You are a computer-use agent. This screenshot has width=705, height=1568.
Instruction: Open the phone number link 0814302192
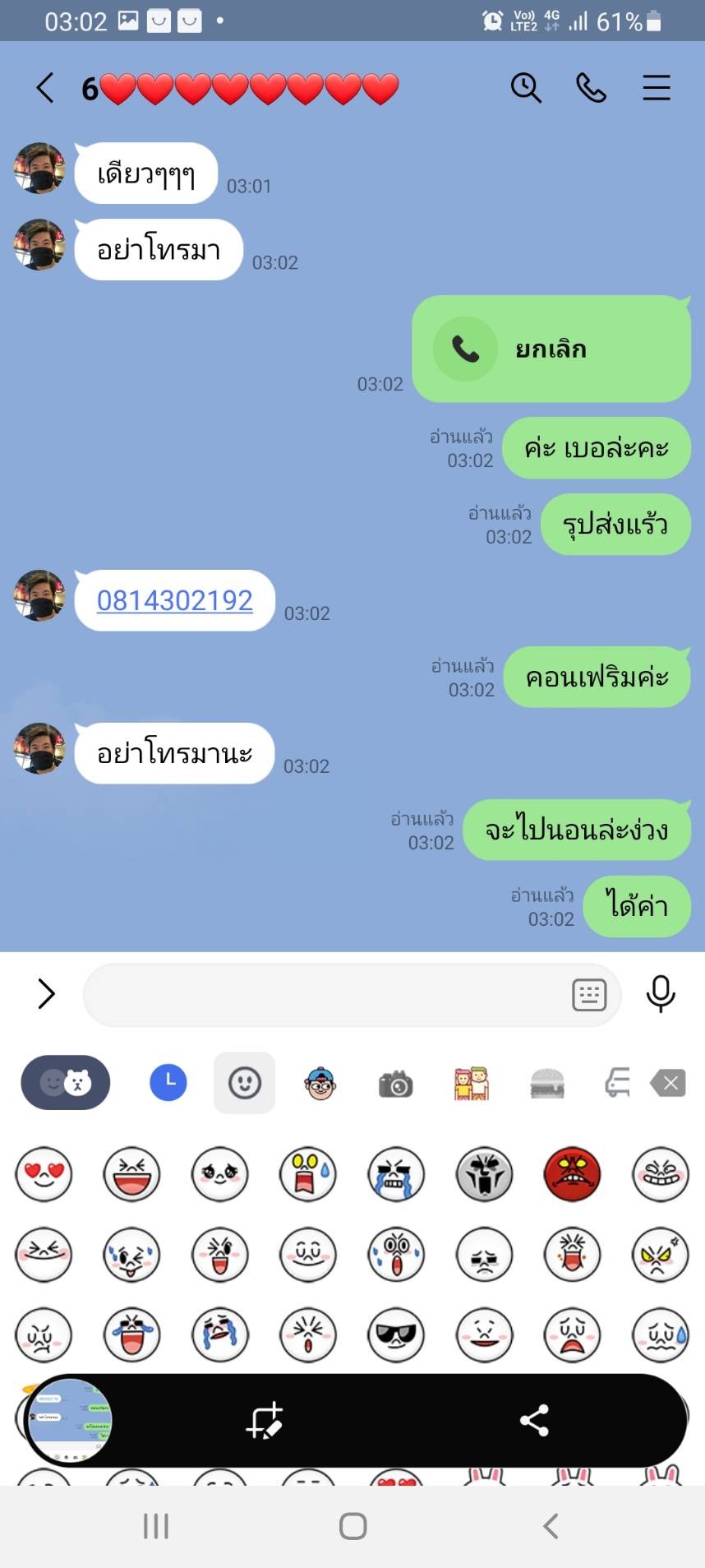point(175,601)
